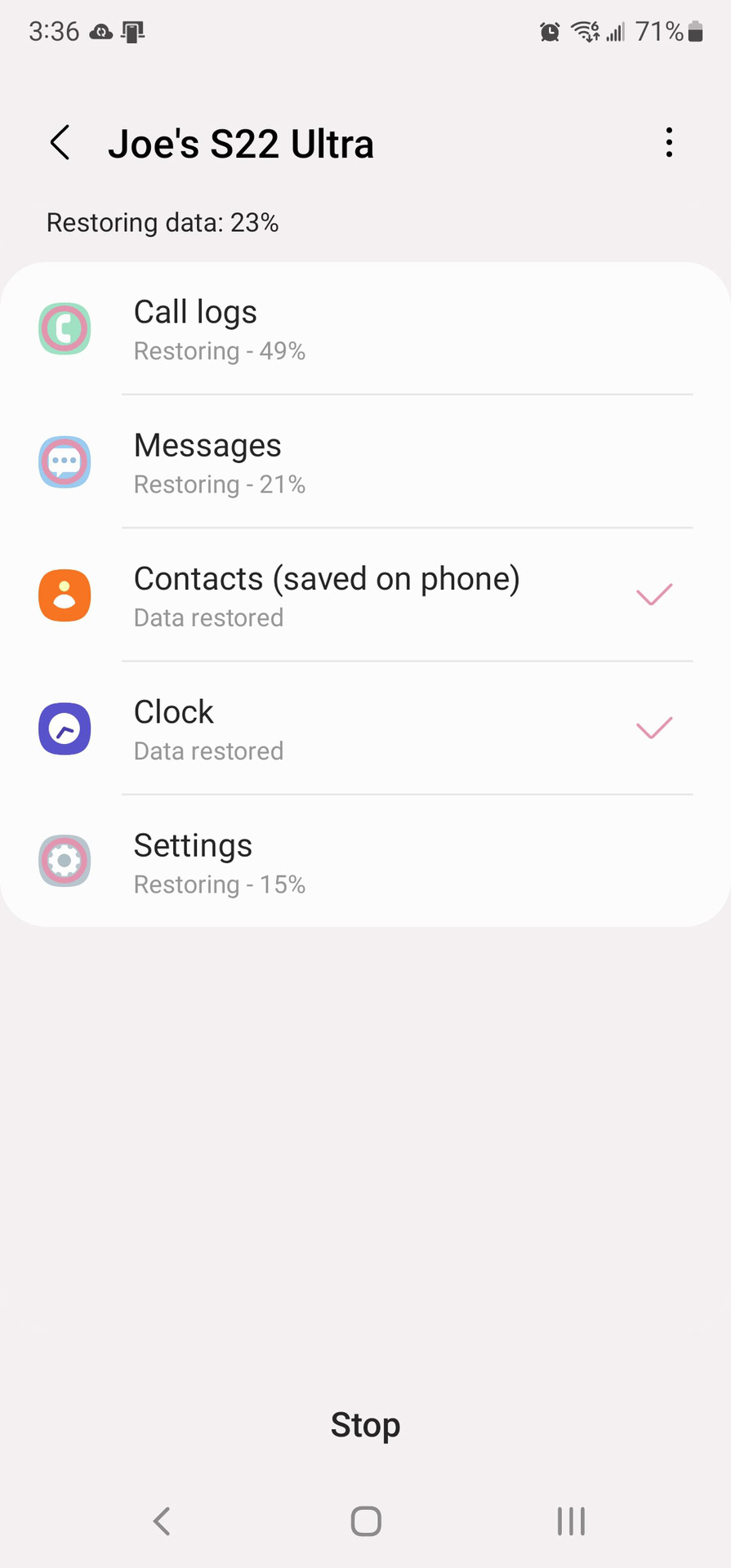Open recent apps from navigation bar

coord(571,1521)
